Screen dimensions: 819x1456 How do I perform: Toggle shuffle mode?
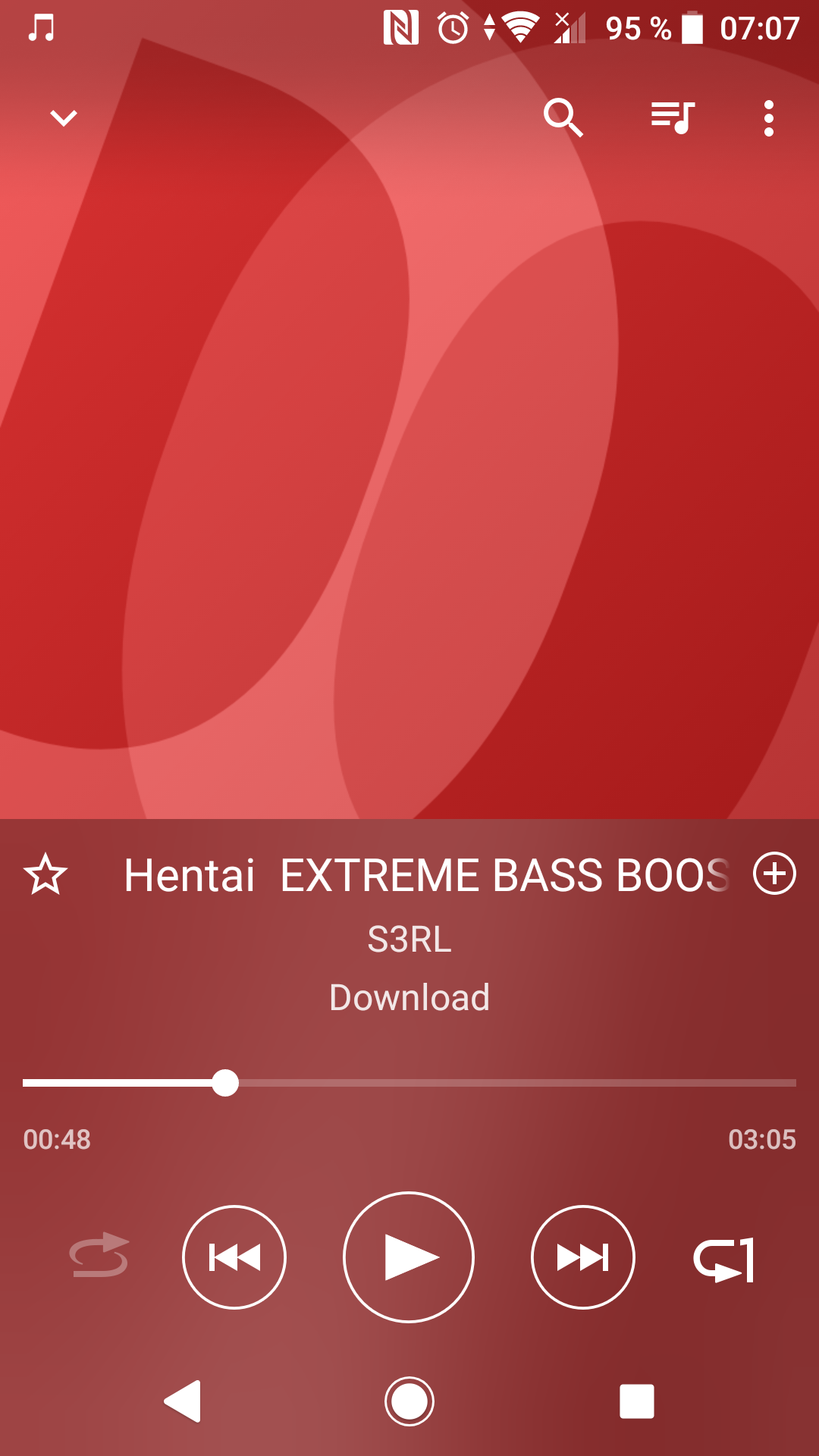pos(99,1255)
